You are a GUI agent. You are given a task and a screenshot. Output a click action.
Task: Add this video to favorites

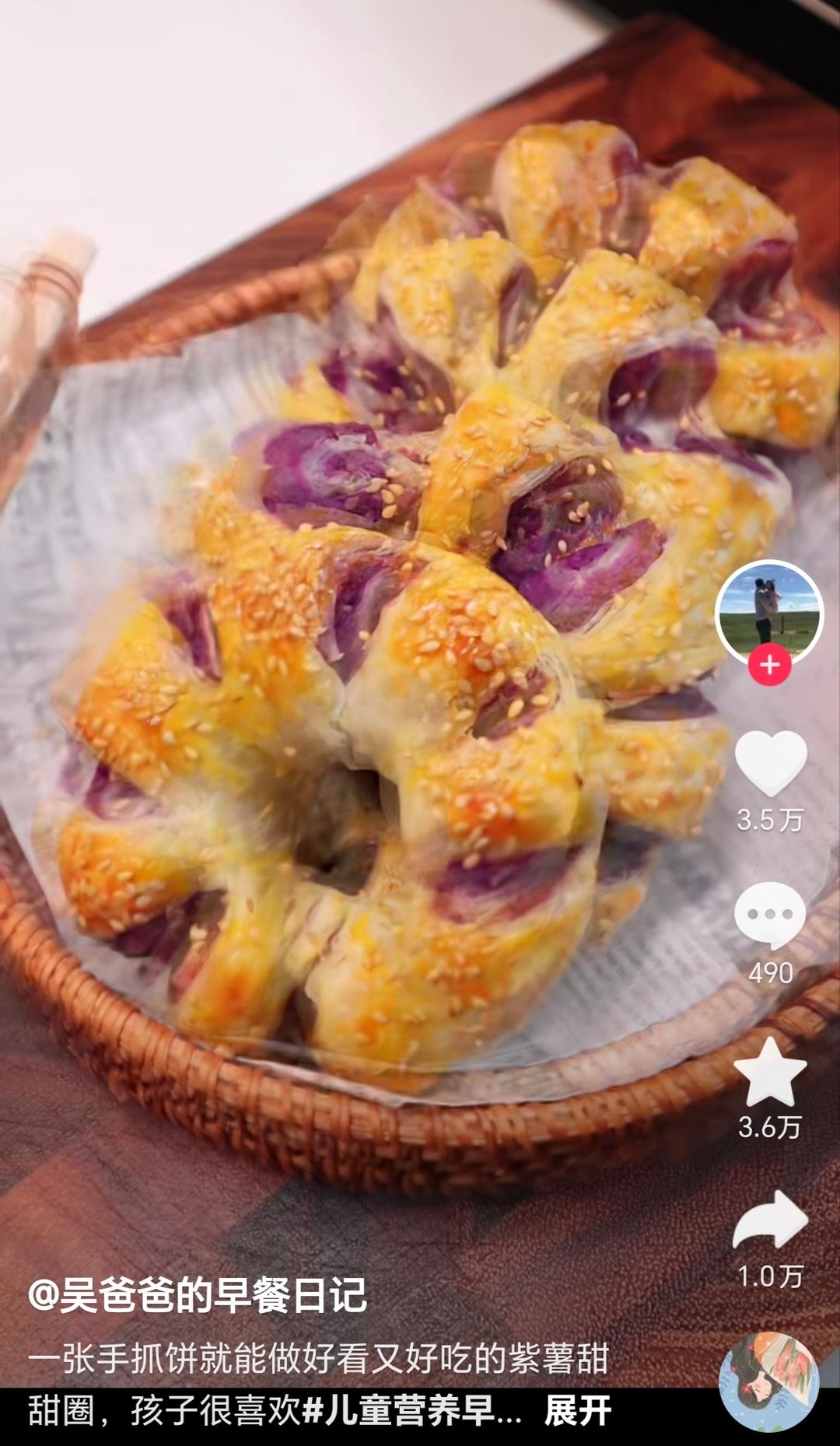coord(770,1073)
